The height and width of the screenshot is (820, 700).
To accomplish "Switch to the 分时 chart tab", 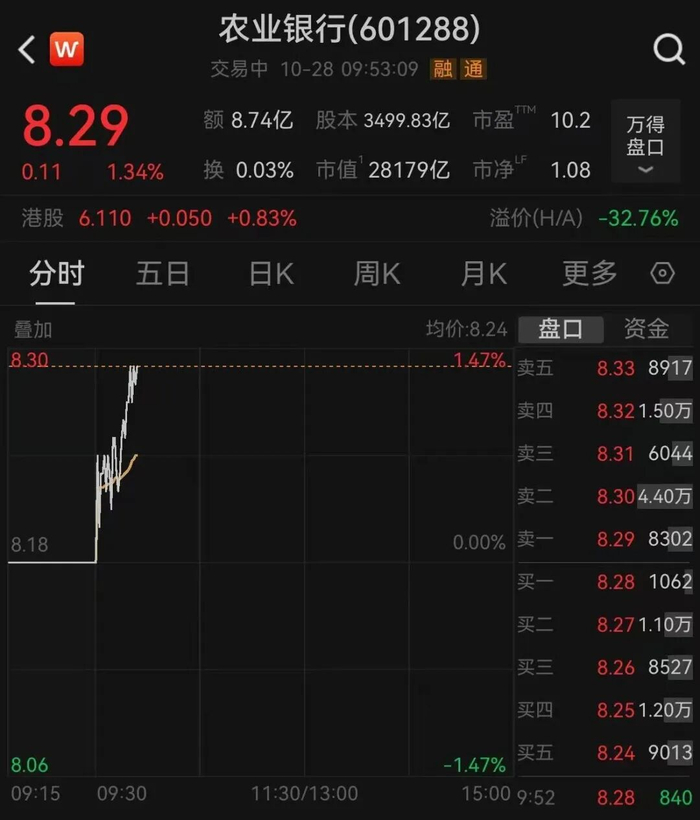I will (57, 273).
